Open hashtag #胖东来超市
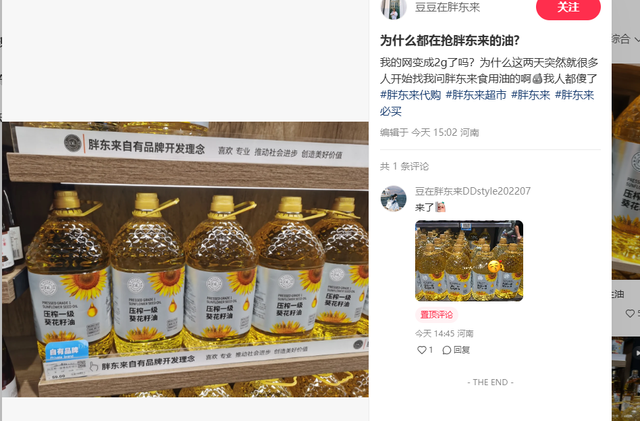Viewport: 640px width, 421px height. coord(475,95)
